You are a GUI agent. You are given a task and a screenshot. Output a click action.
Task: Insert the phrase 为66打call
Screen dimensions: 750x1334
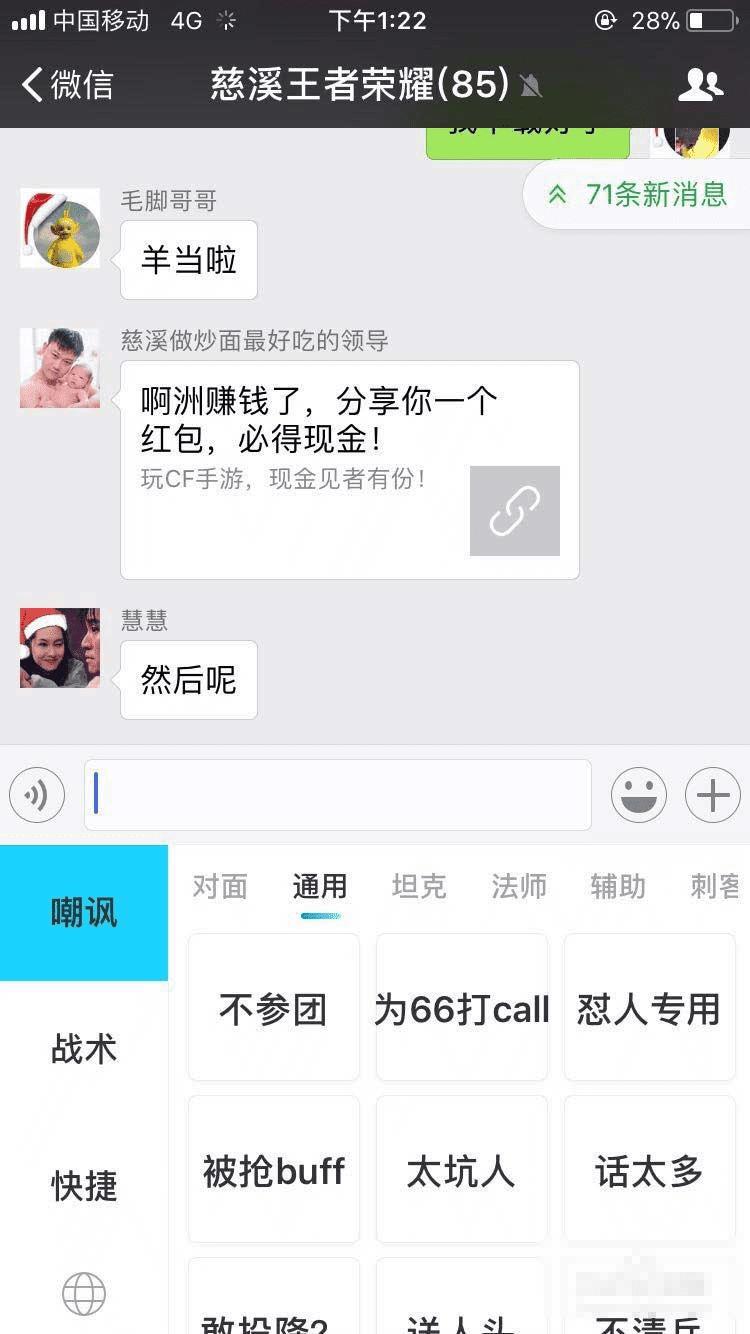click(462, 1008)
